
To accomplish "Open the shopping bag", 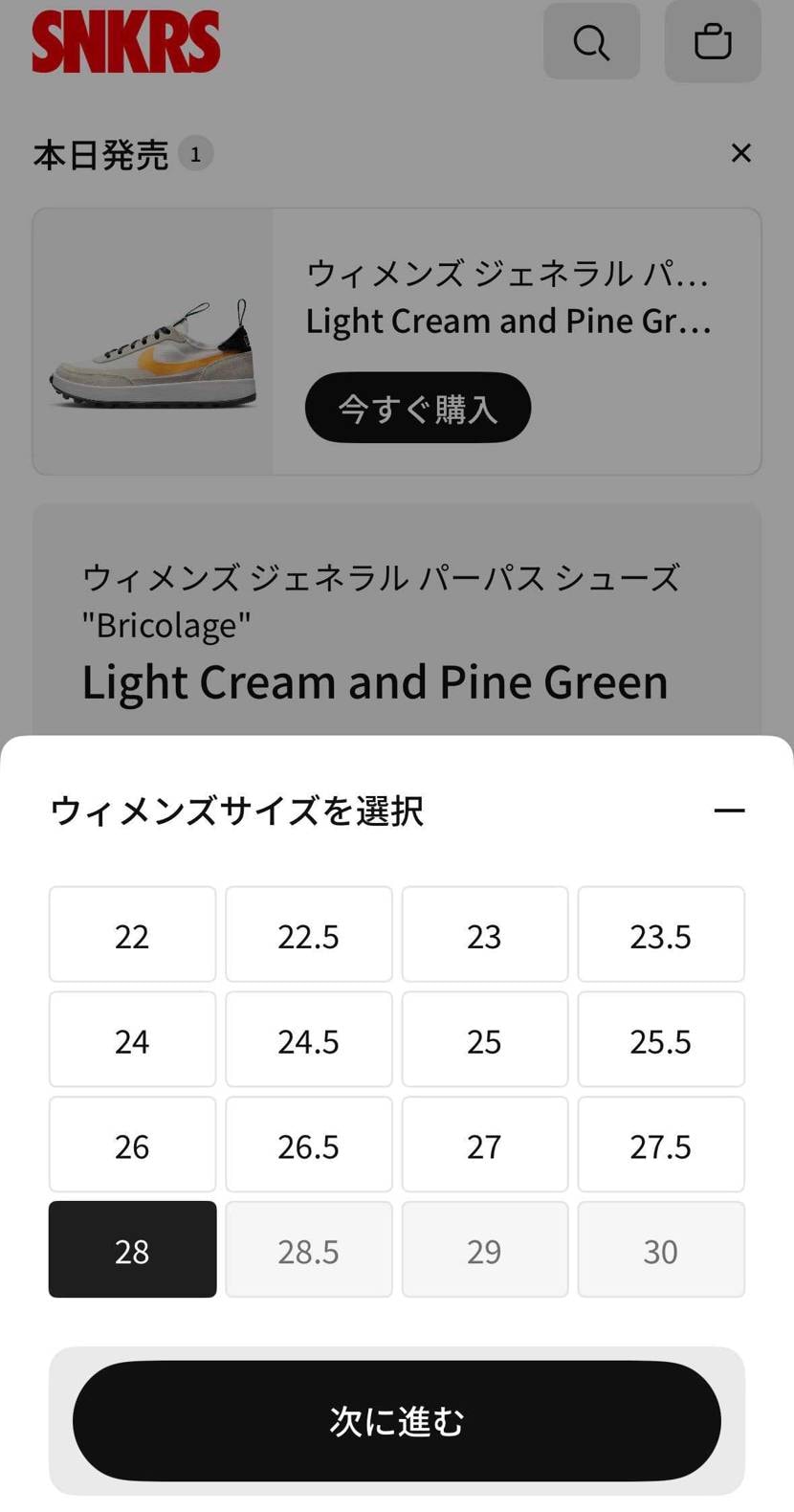I will coord(712,41).
